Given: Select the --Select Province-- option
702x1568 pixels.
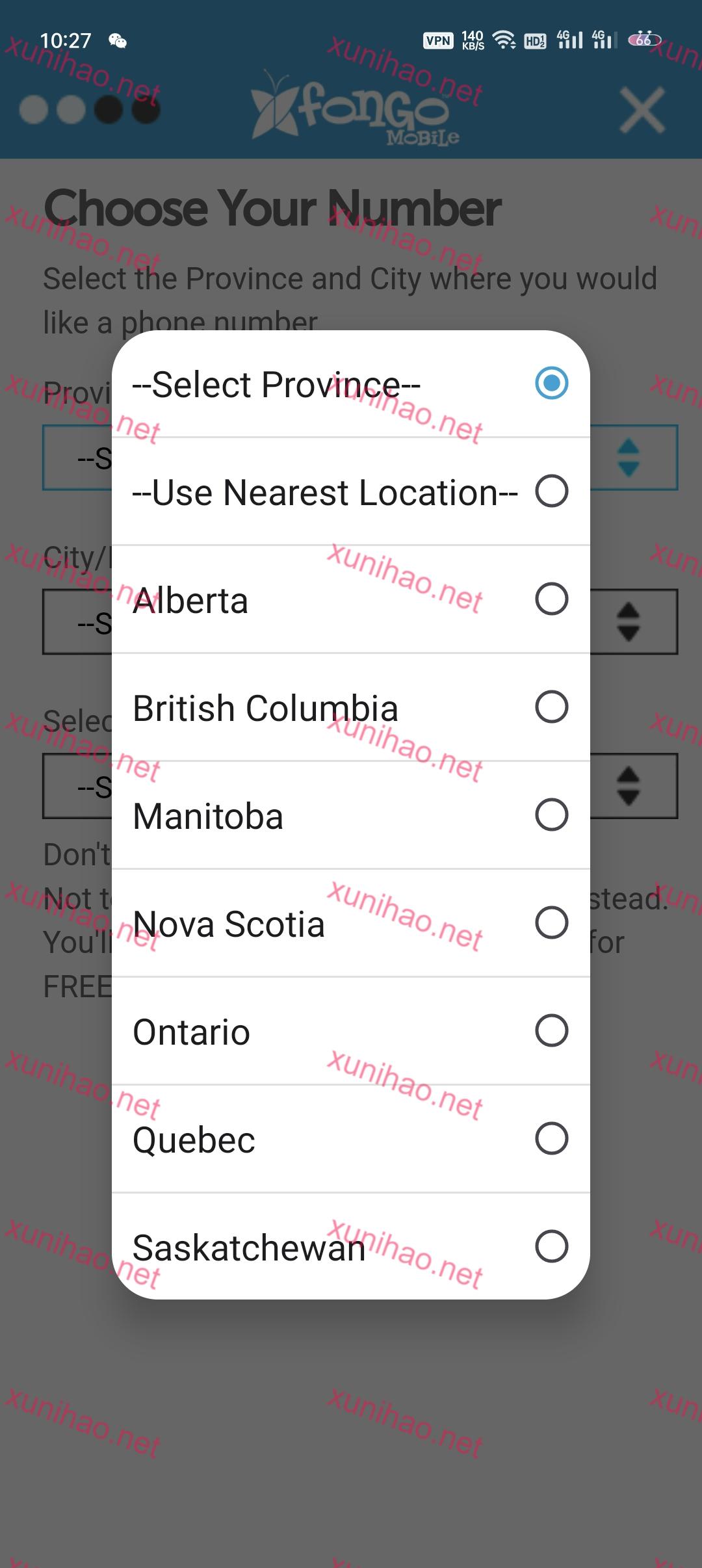Looking at the screenshot, I should click(x=350, y=384).
